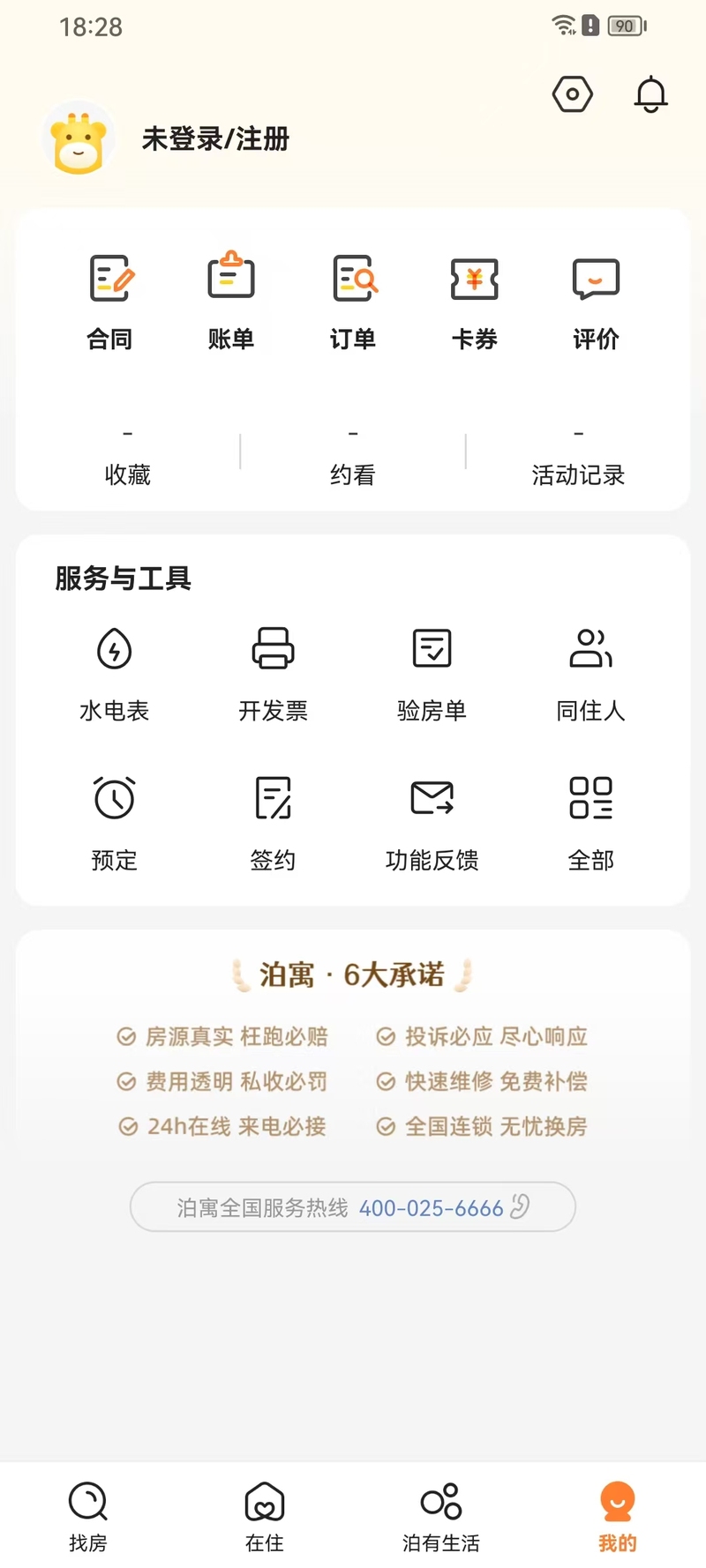Open 合同 contracts

tap(109, 300)
